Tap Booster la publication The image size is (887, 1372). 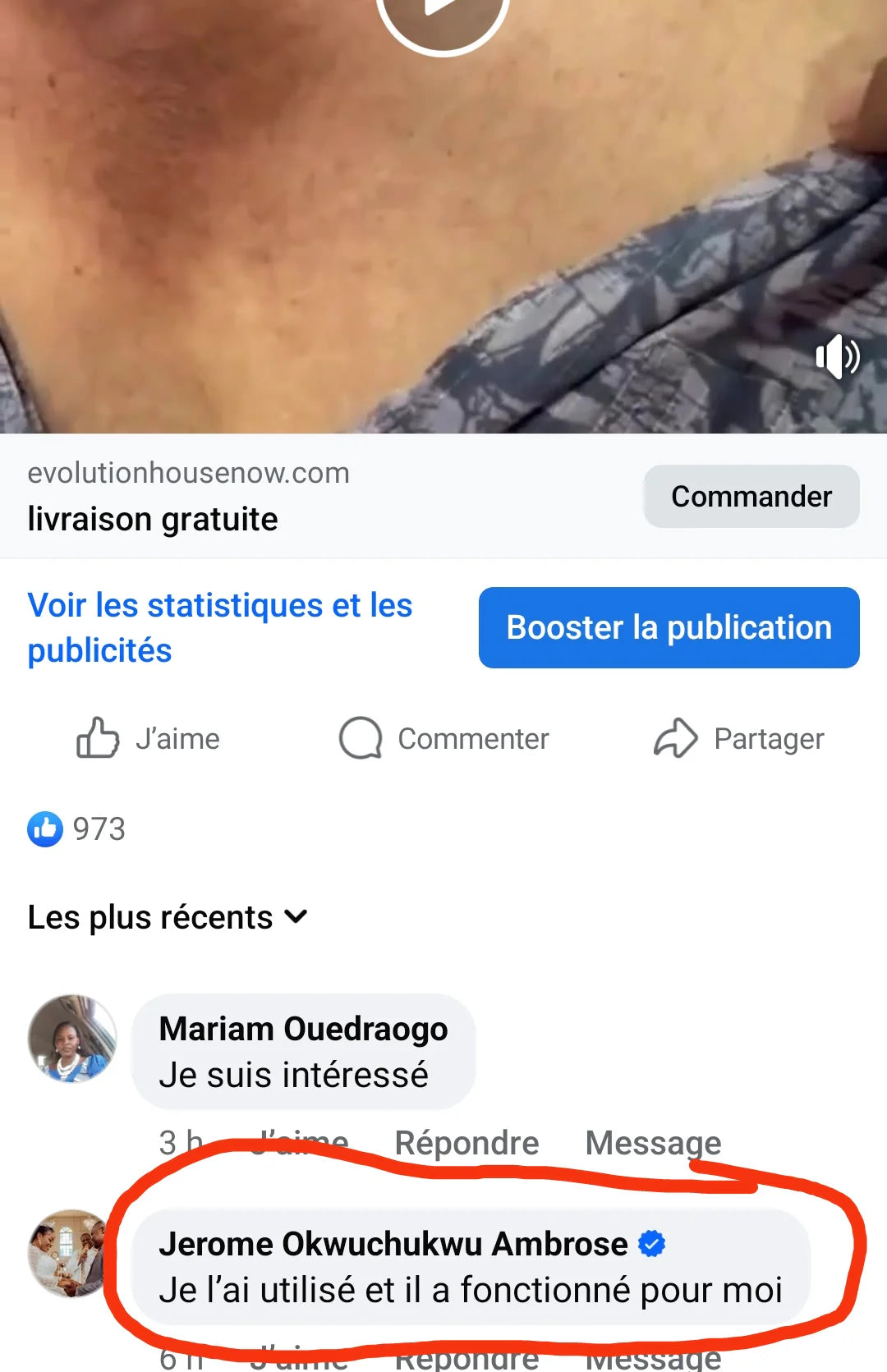669,627
